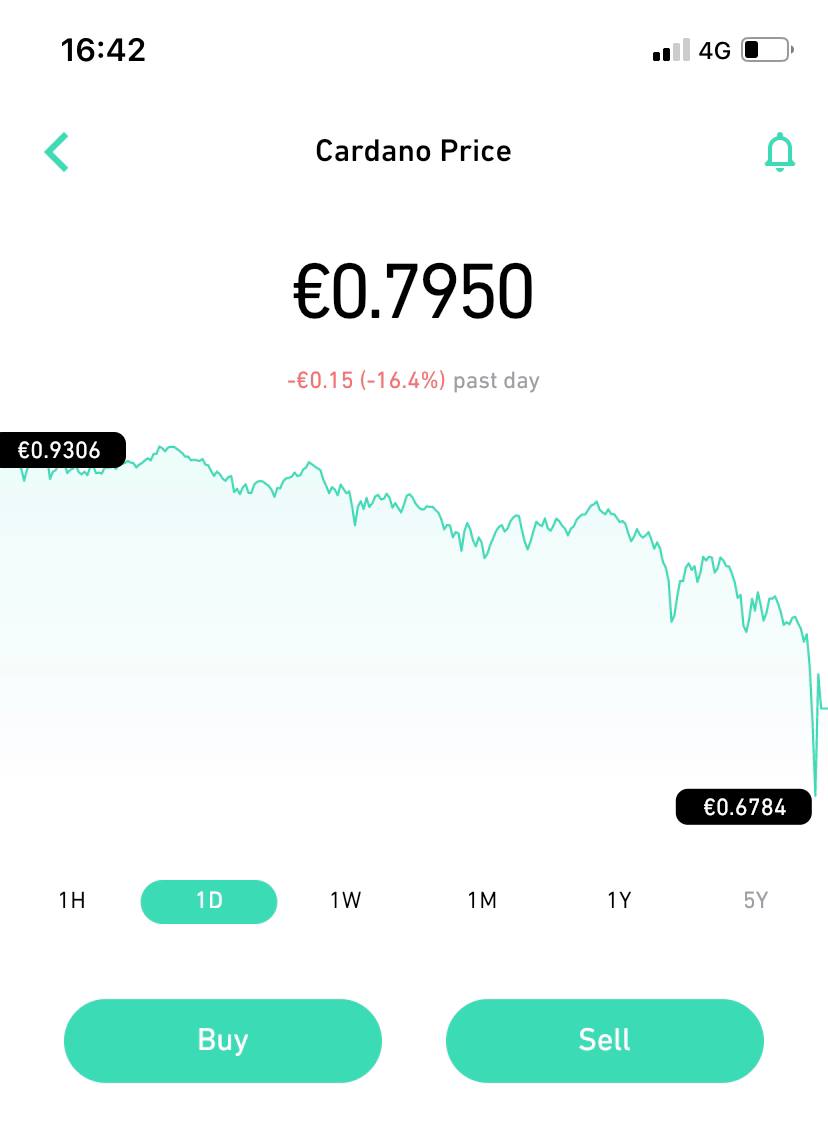Go back using the top arrow

pyautogui.click(x=57, y=152)
